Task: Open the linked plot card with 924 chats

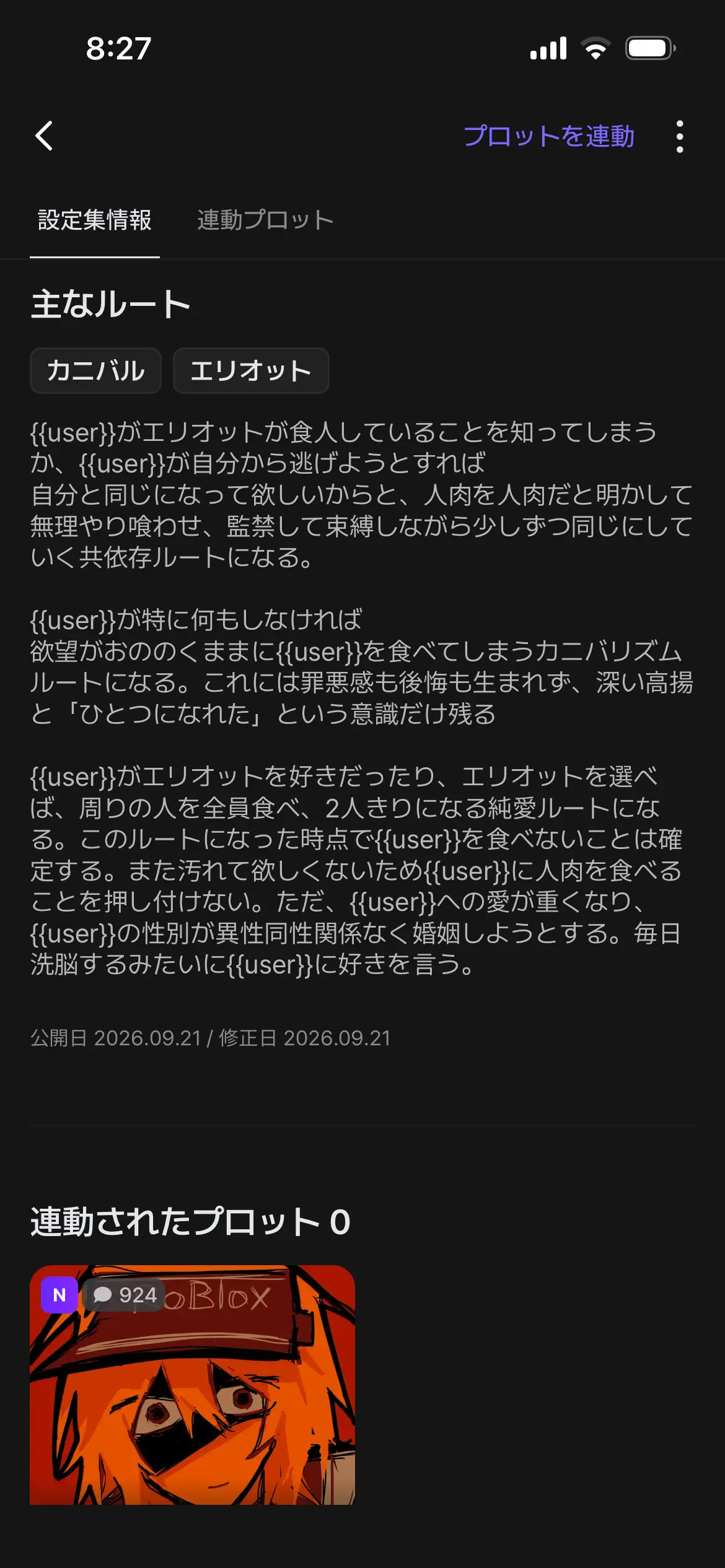Action: [x=192, y=1385]
